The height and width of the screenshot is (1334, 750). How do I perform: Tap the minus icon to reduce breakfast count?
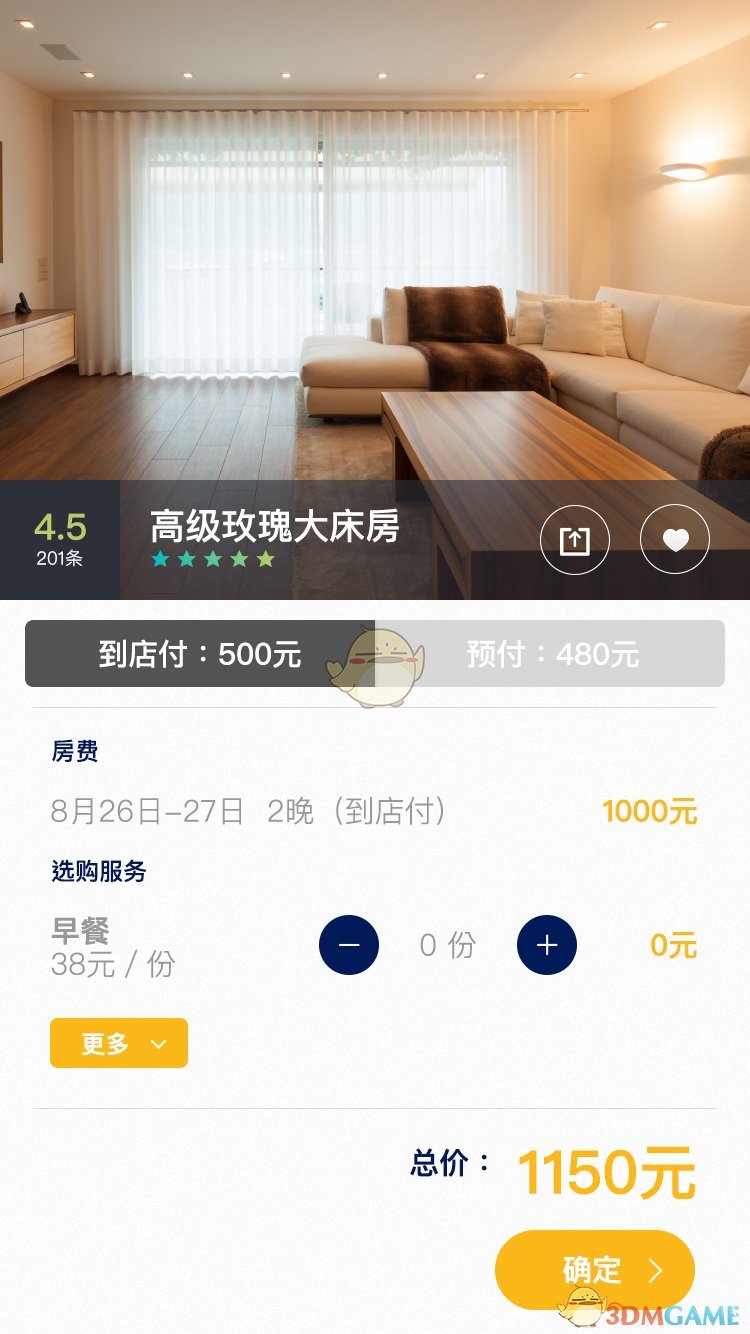tap(349, 944)
